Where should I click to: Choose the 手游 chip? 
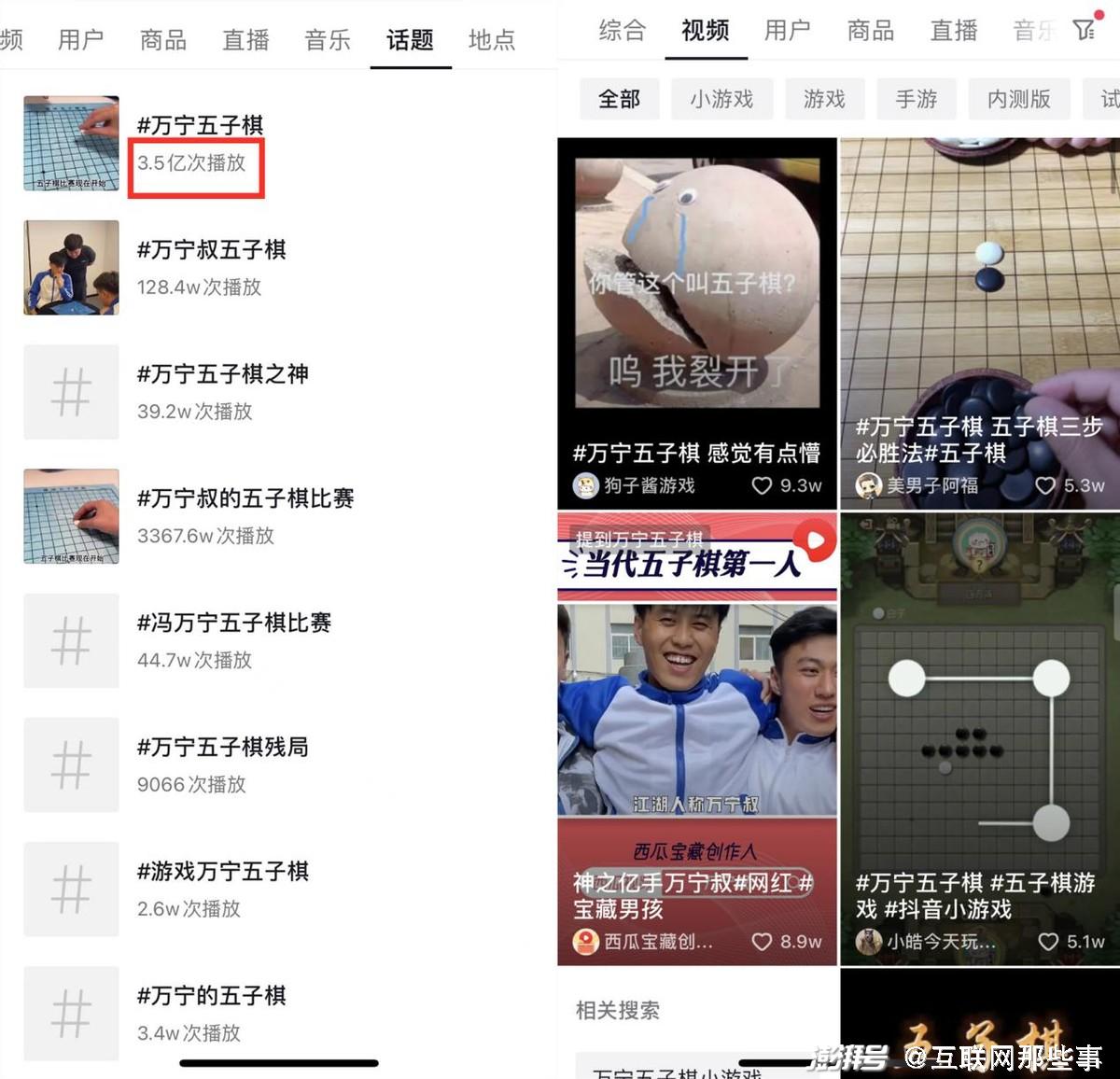[x=917, y=99]
